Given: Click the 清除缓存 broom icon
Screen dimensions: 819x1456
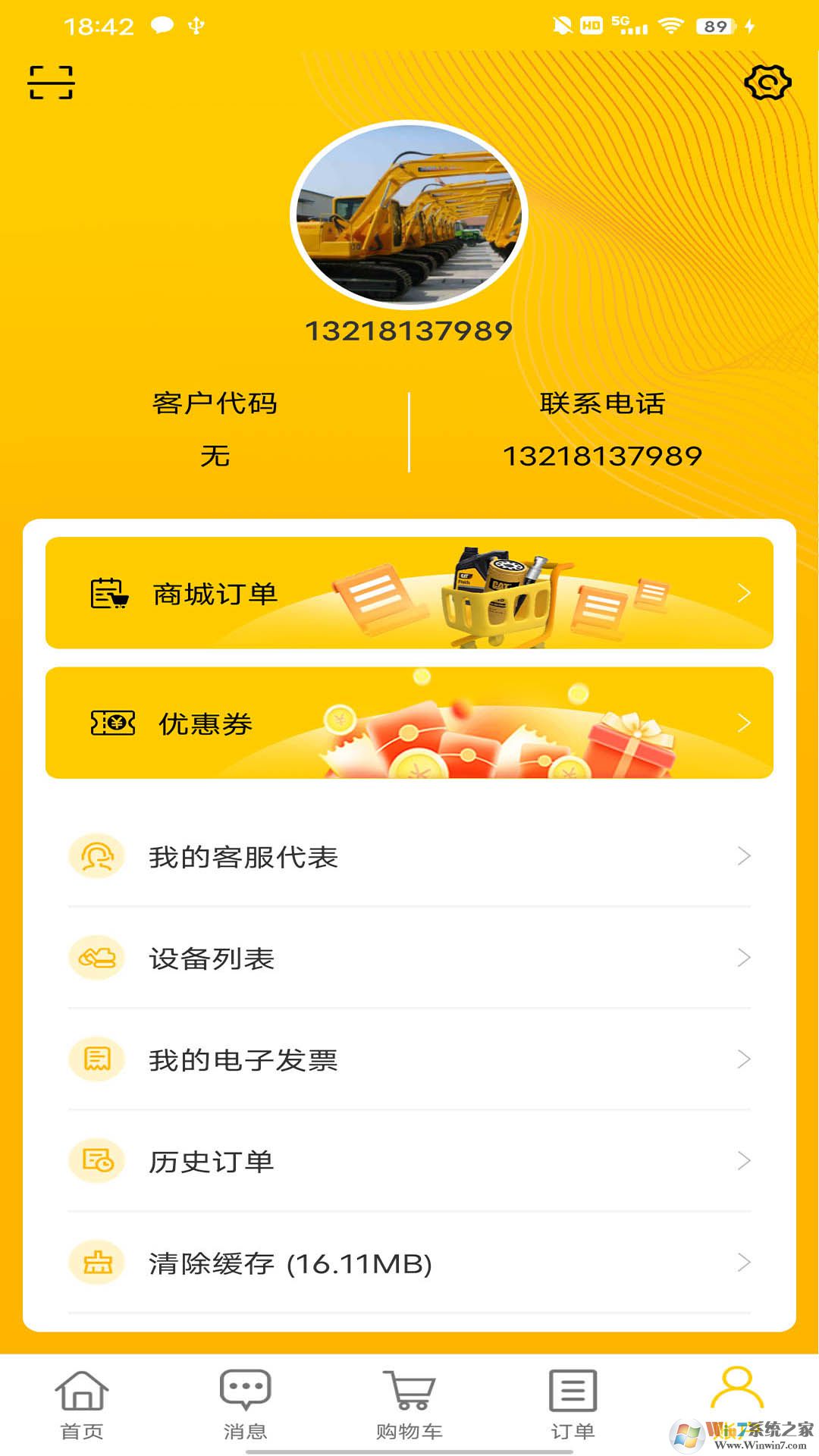Looking at the screenshot, I should 96,1263.
